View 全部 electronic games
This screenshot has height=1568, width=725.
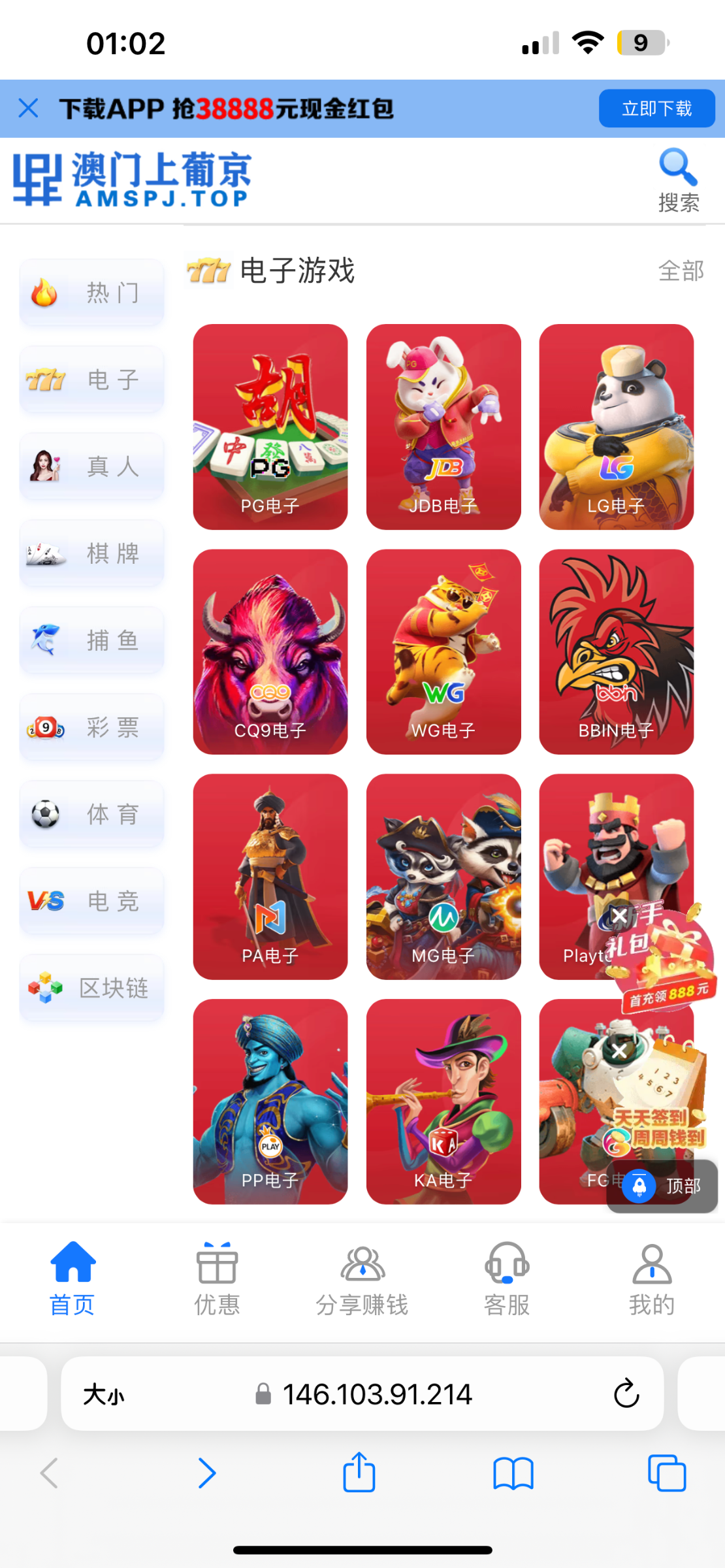[x=681, y=270]
